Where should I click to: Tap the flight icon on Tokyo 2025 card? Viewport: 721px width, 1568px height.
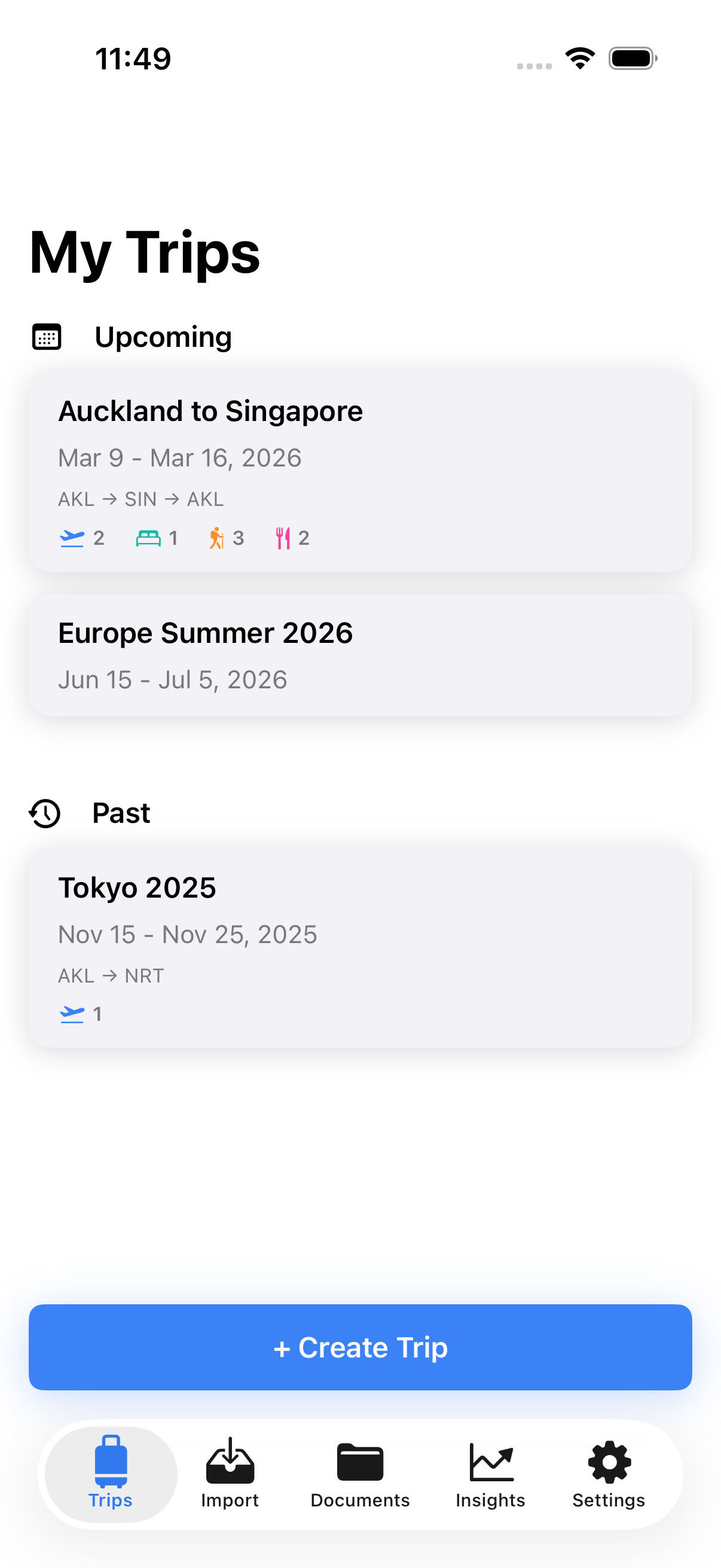click(73, 1013)
